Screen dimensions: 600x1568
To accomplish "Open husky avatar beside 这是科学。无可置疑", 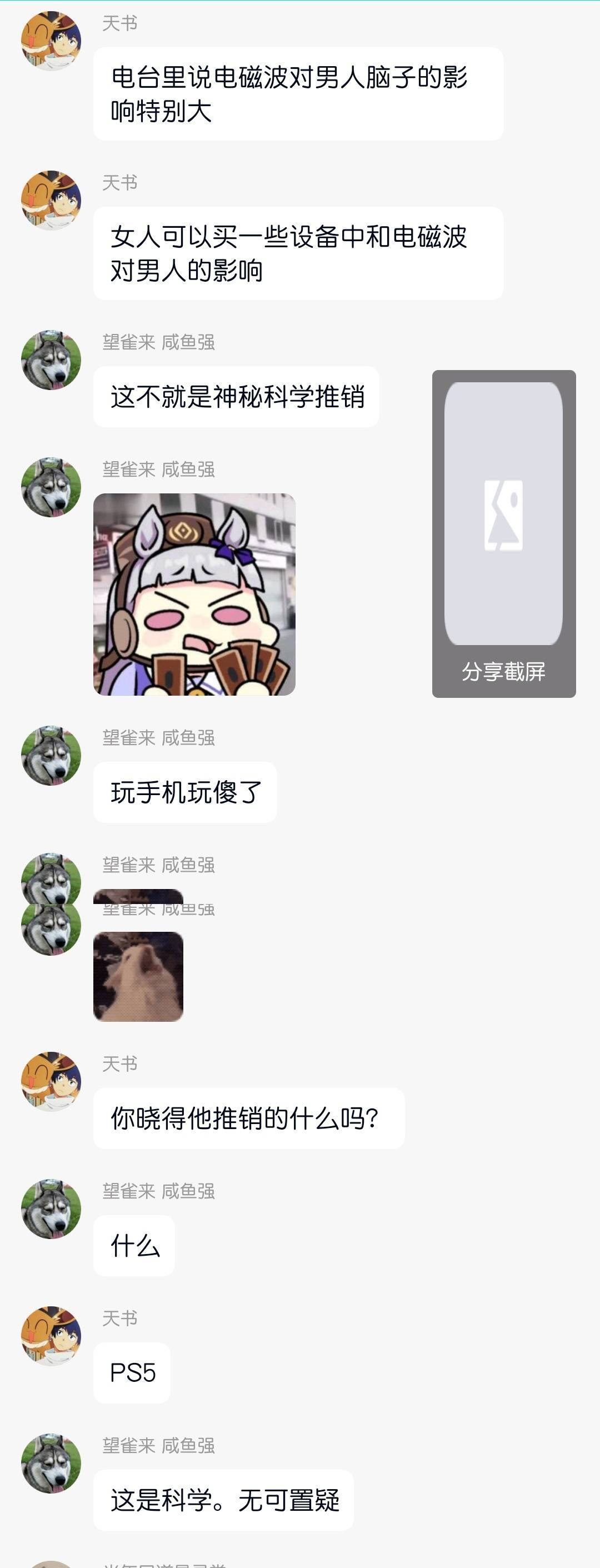I will [x=51, y=1462].
